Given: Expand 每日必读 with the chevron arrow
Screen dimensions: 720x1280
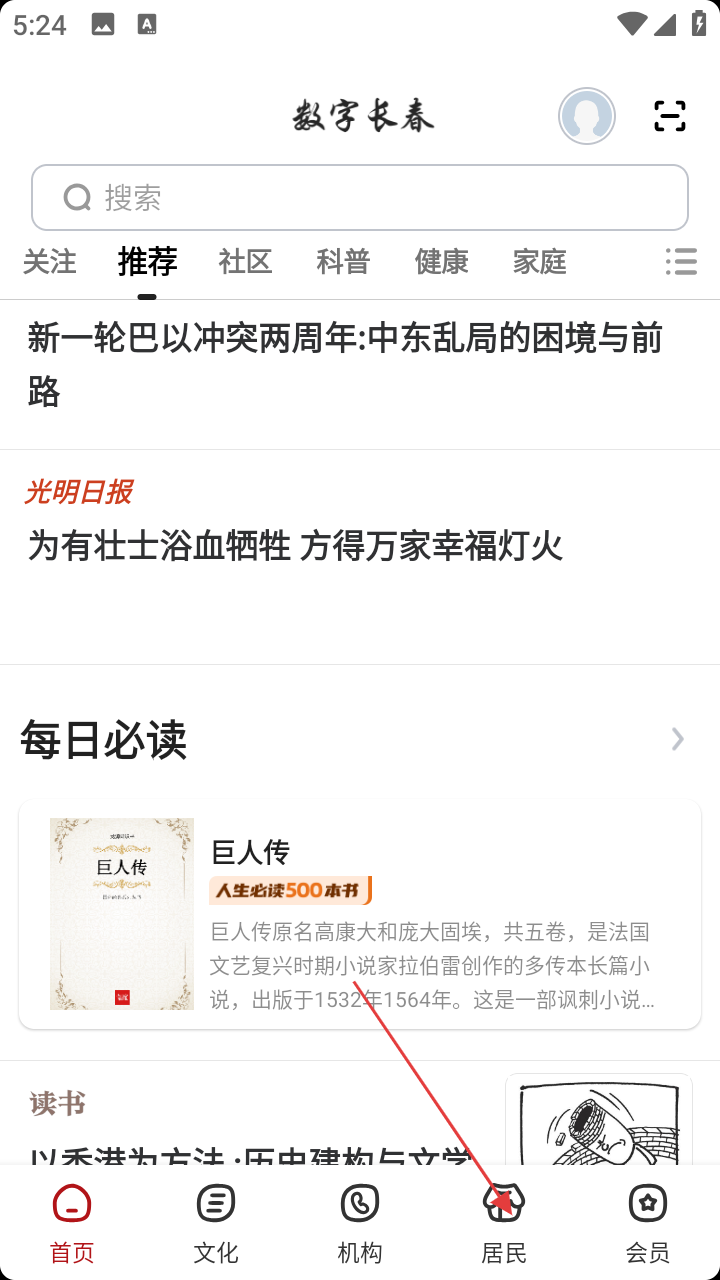Looking at the screenshot, I should [677, 739].
